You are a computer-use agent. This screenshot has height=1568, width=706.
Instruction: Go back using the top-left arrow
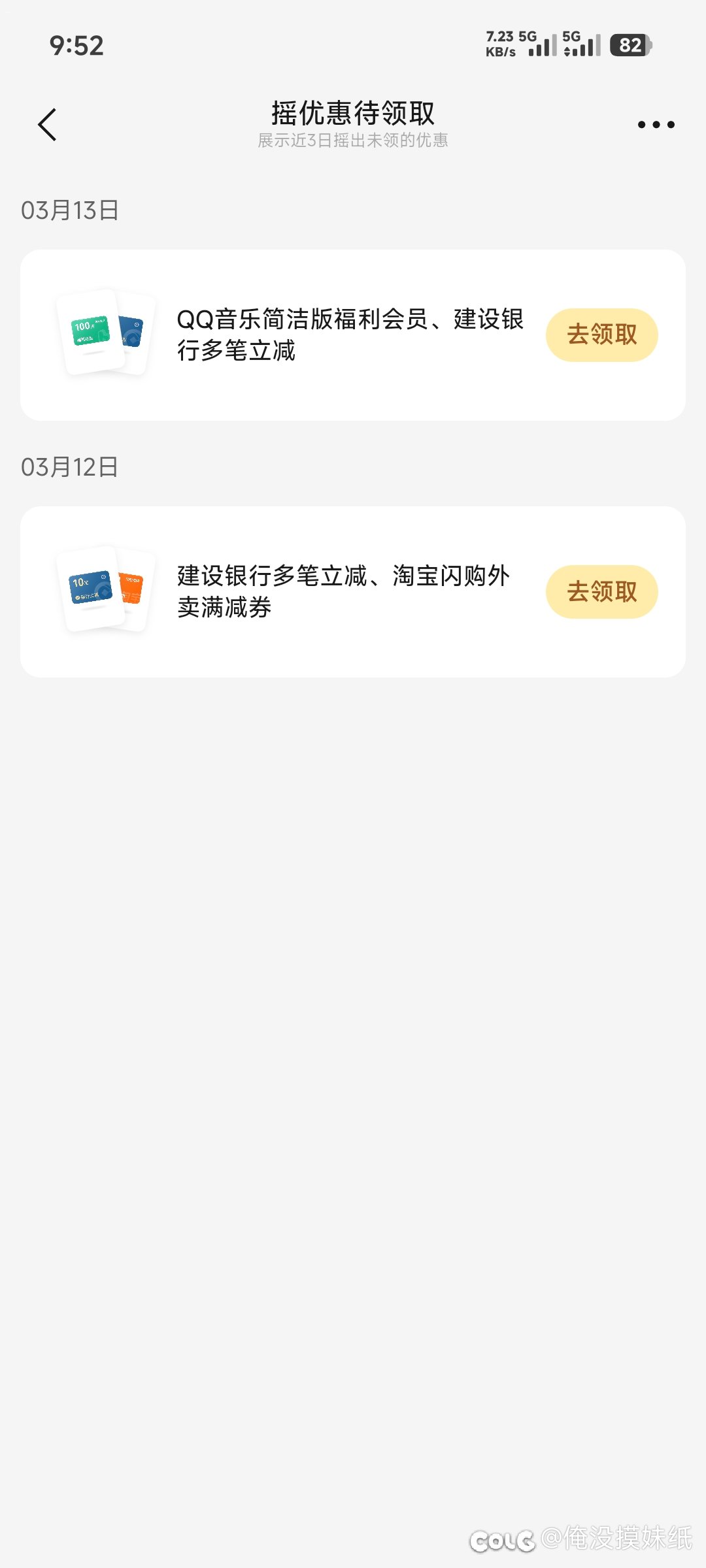48,124
